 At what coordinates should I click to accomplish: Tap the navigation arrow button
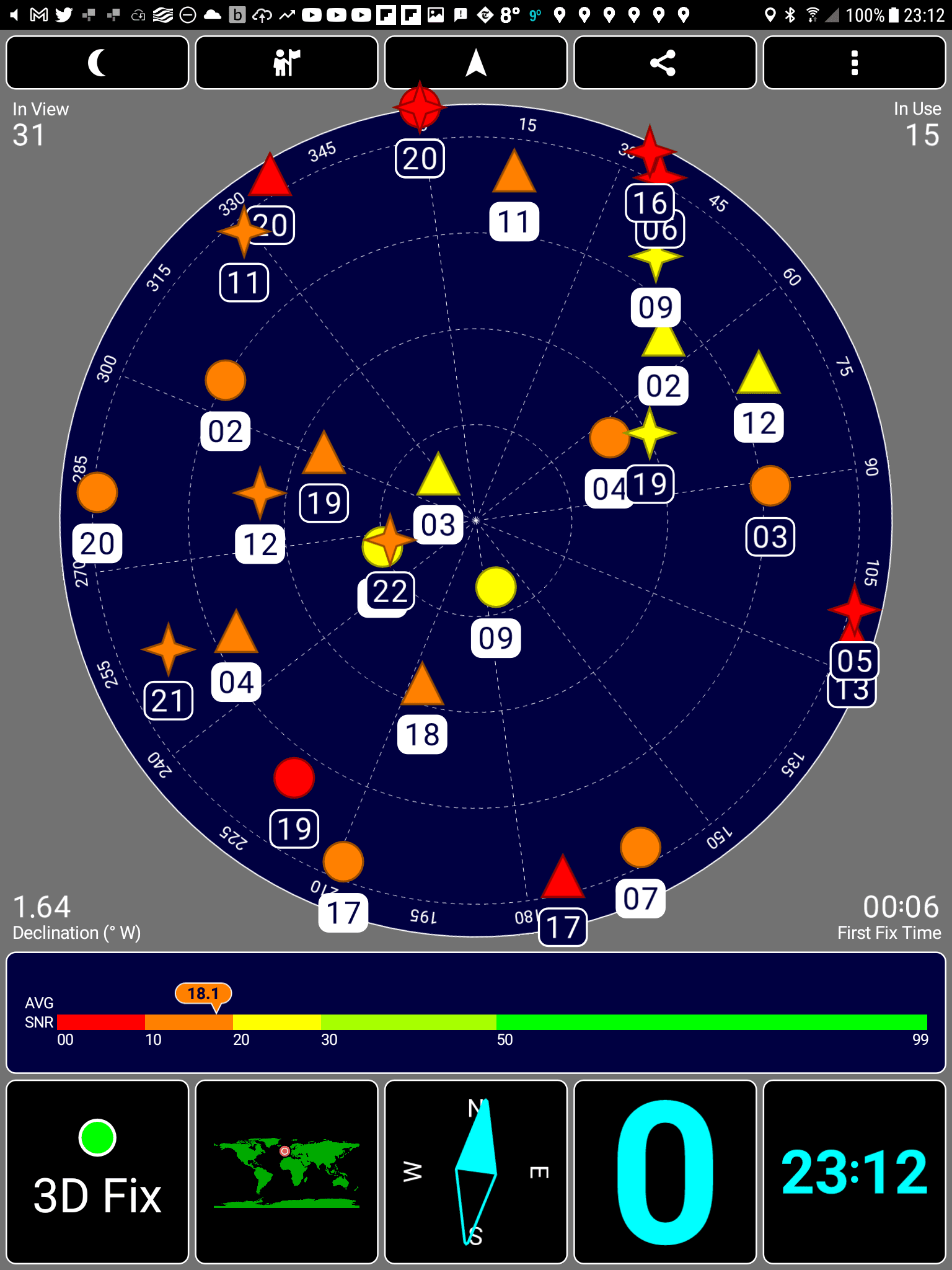(475, 63)
